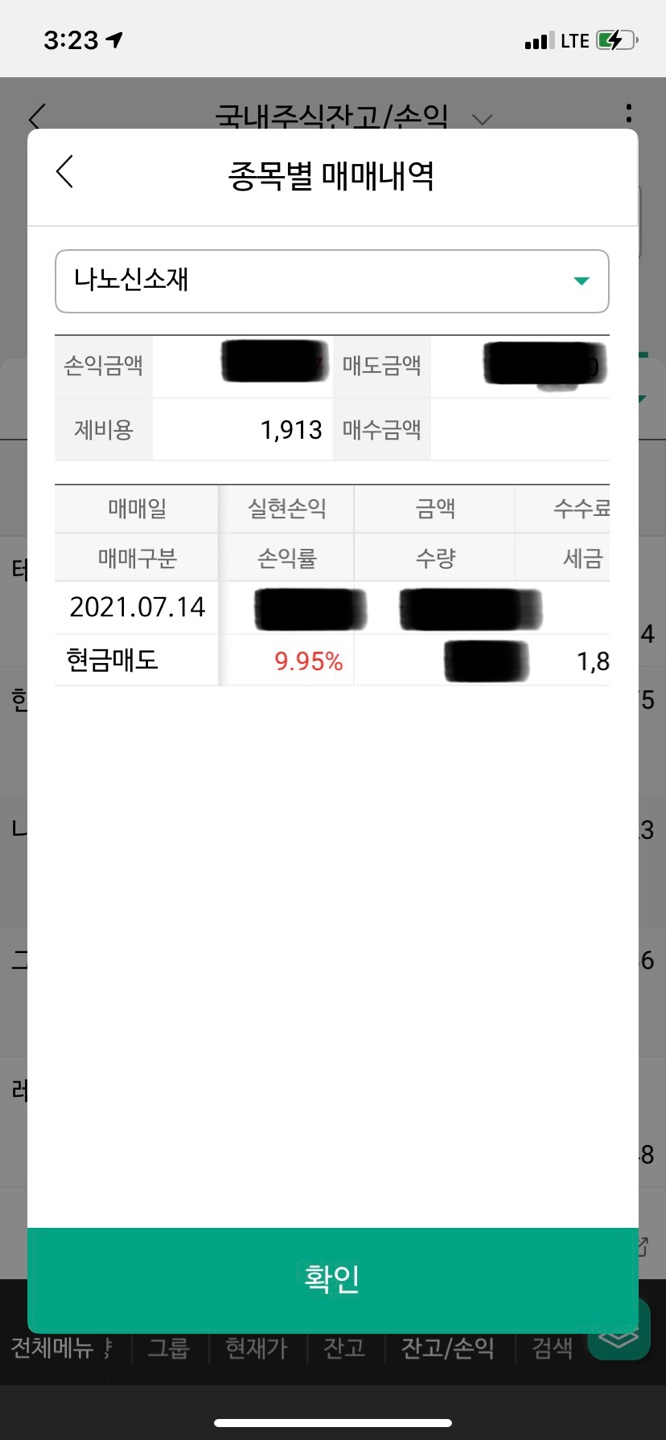Go back from the 종목별 매매내역 dialog

65,172
